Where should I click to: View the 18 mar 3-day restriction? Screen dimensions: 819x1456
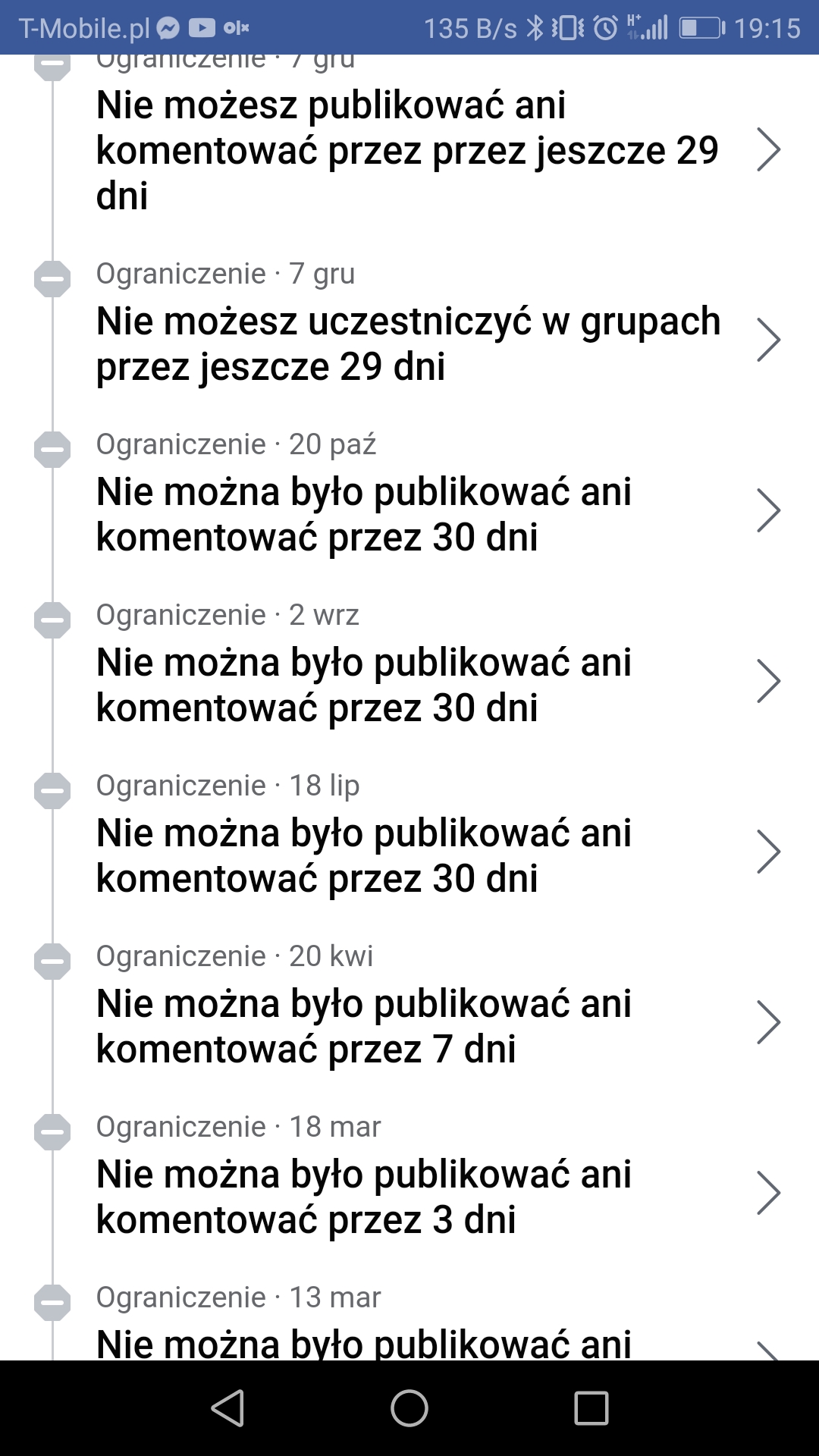click(x=409, y=1175)
